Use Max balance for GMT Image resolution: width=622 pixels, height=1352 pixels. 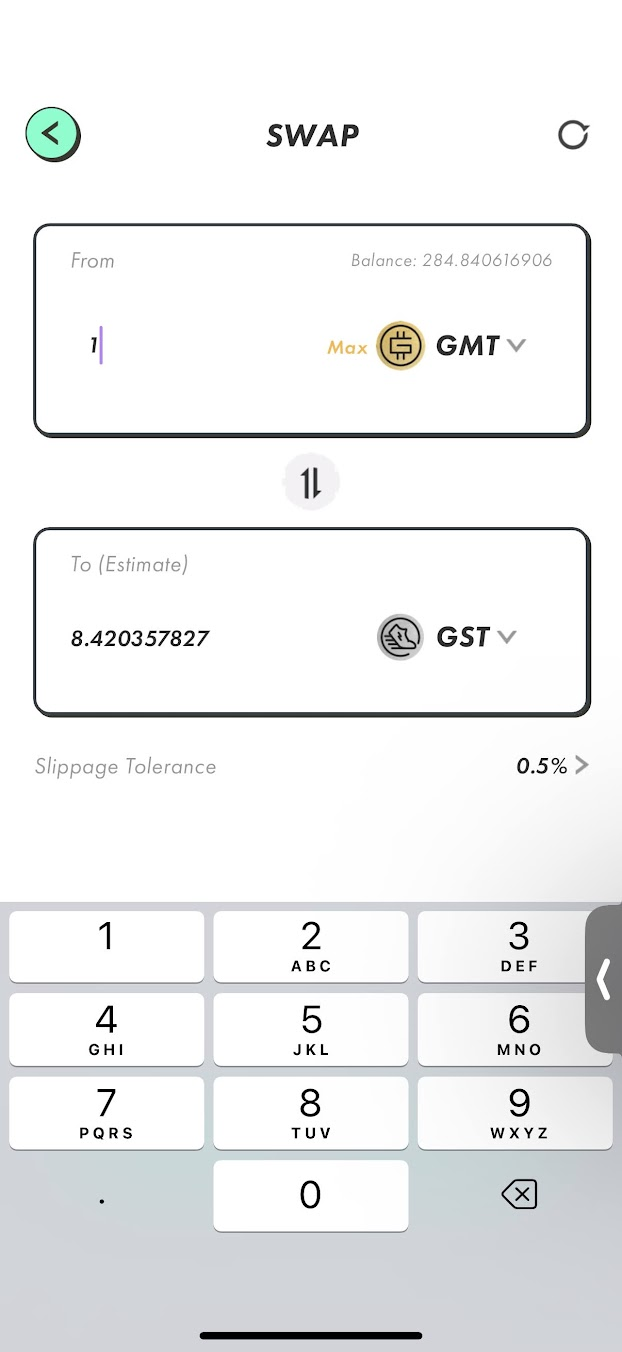coord(348,347)
